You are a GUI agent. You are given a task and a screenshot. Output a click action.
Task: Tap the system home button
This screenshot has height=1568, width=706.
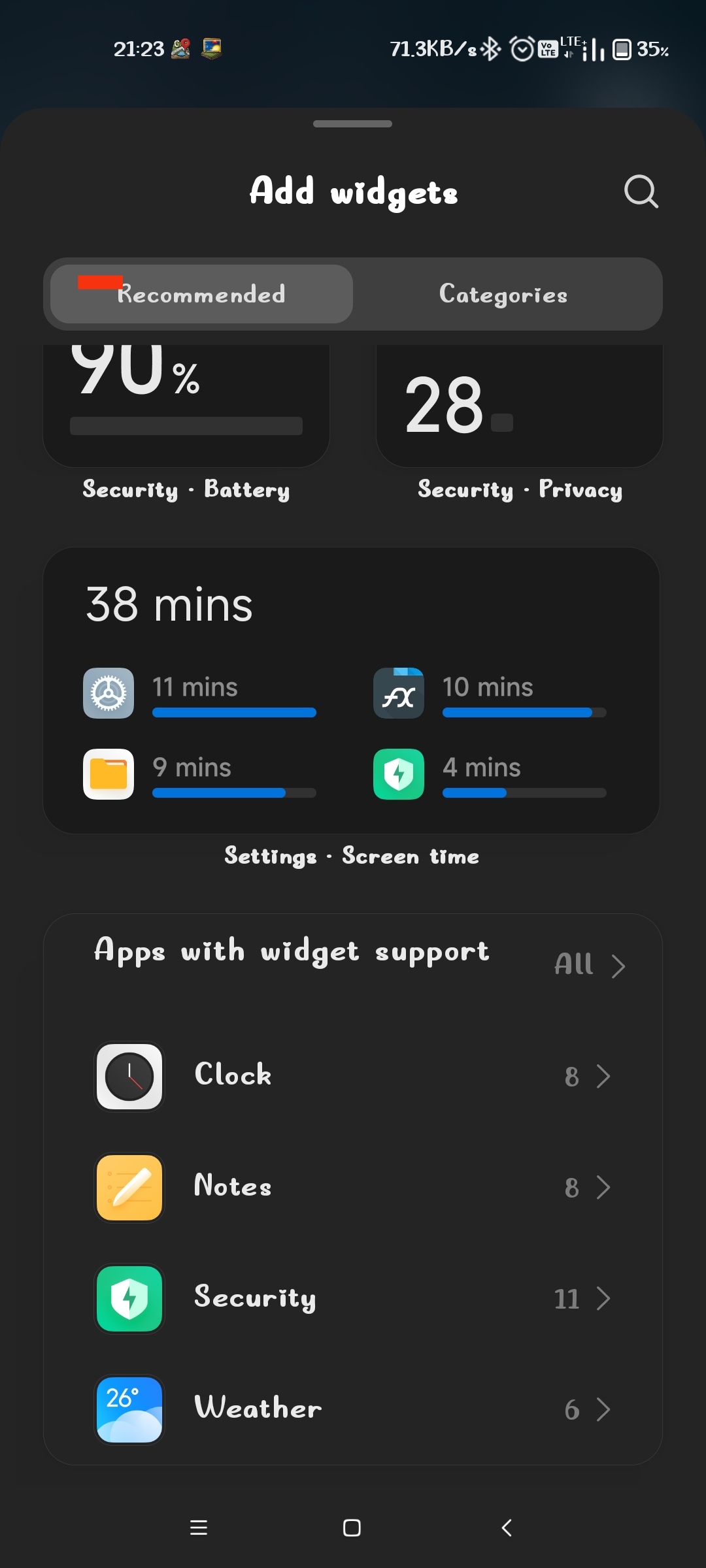pos(352,1527)
